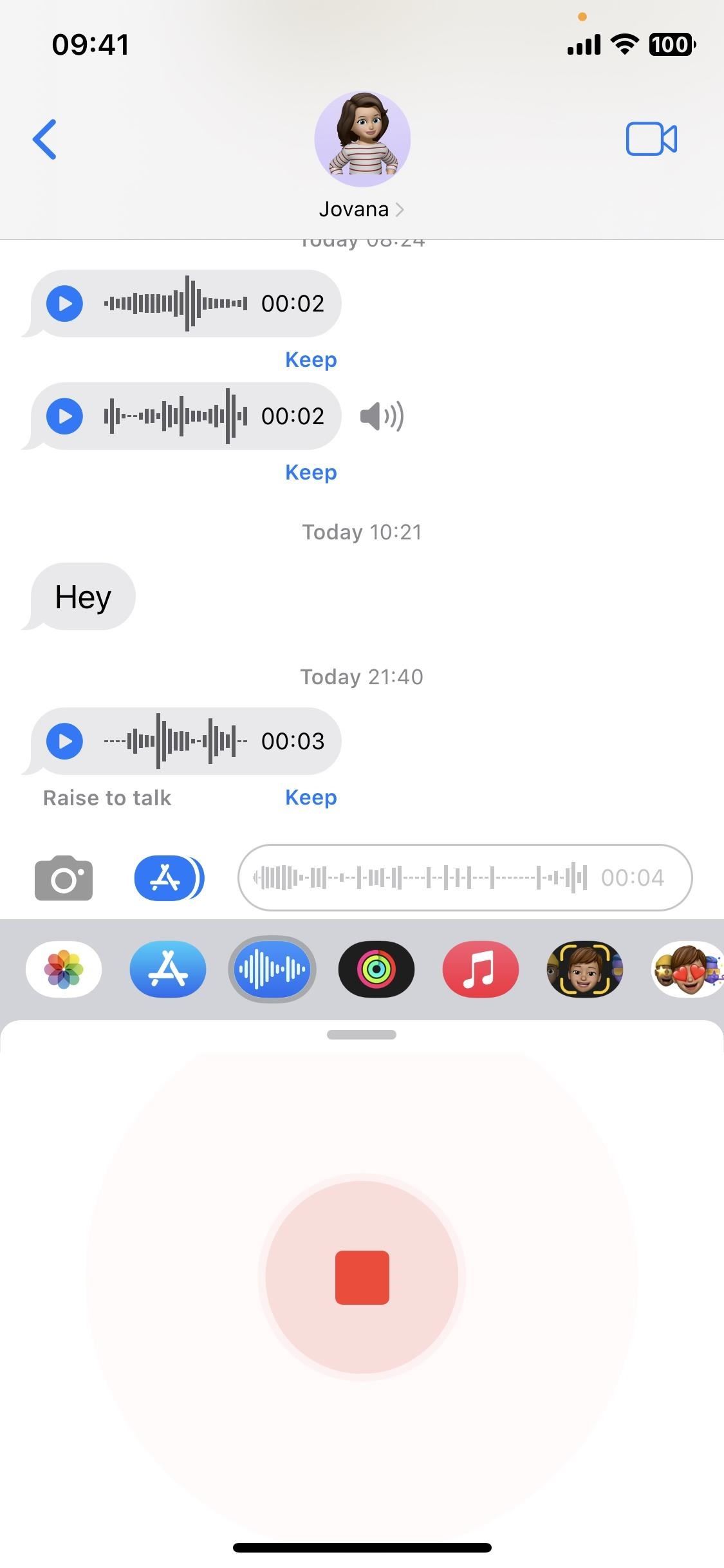Go back to the messages list
Screen dimensions: 724x1568
click(45, 139)
